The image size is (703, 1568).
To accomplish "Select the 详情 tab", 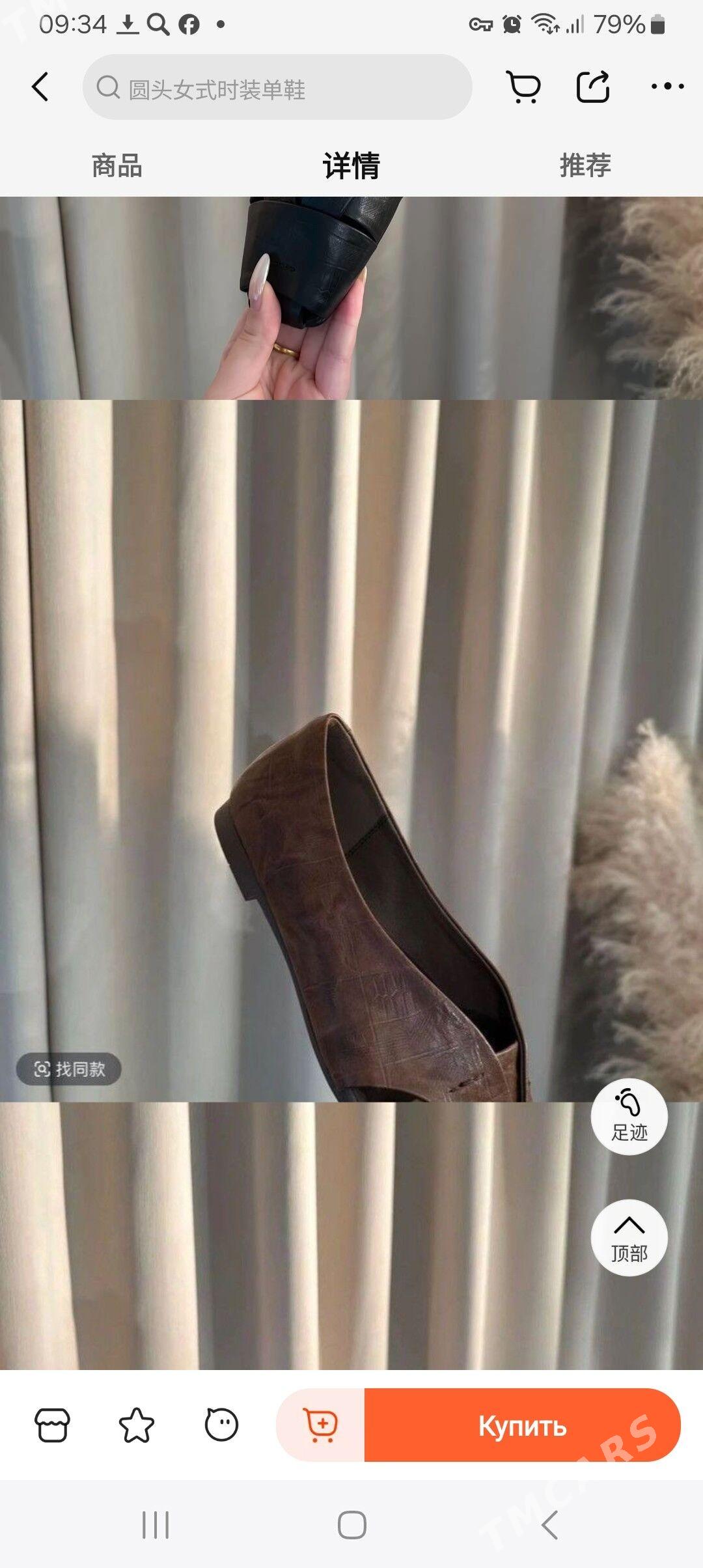I will pos(351,165).
